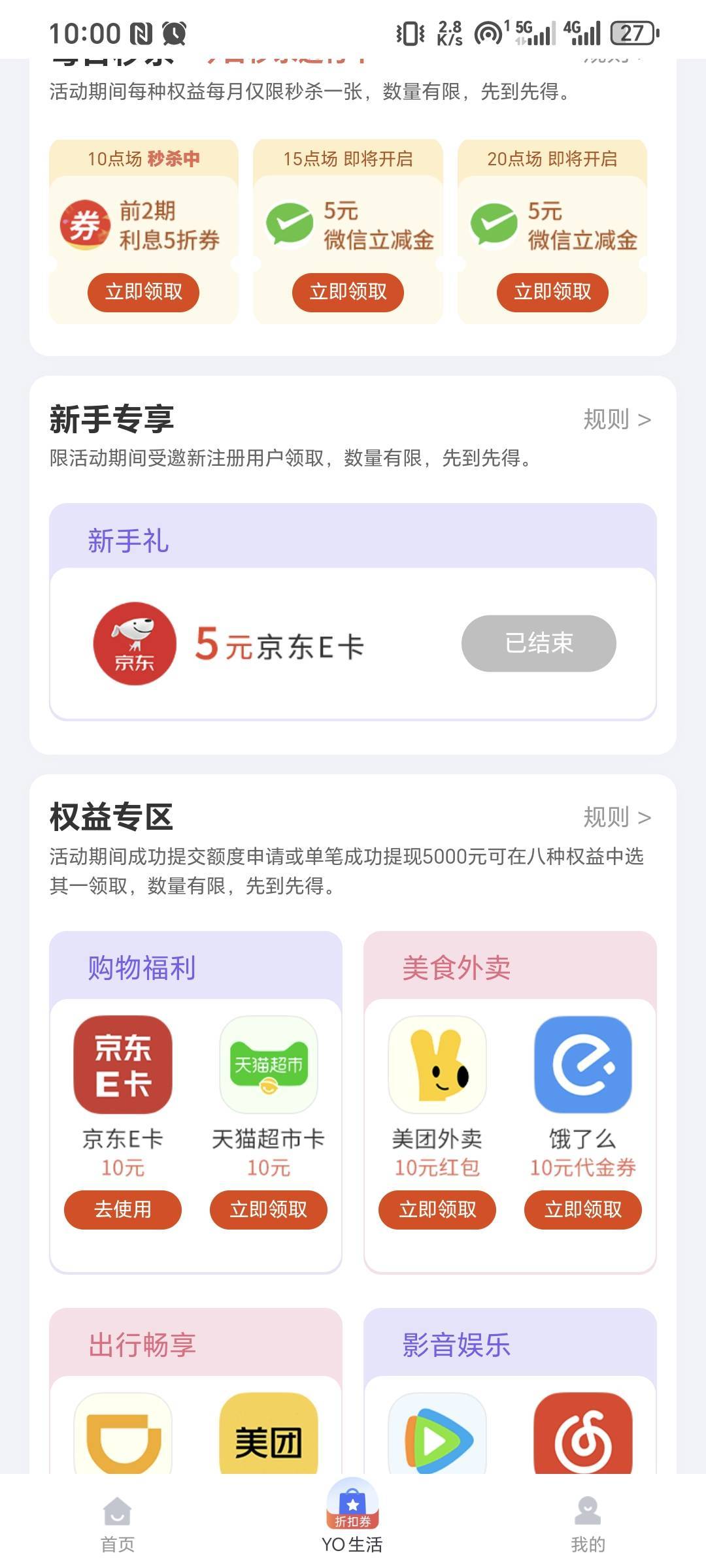The height and width of the screenshot is (1568, 706).
Task: Tap 立即领取 under the 20点场 WeChat coupon
Action: pos(552,292)
